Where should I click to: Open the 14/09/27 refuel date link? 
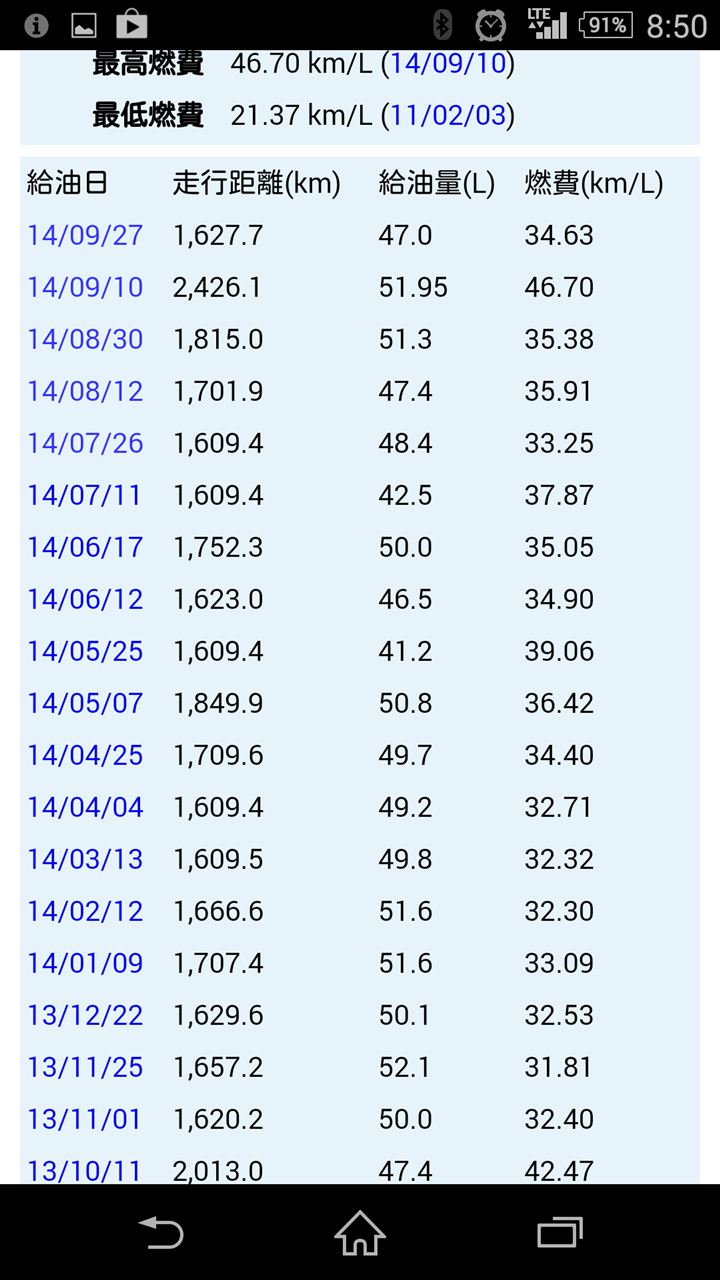click(85, 235)
